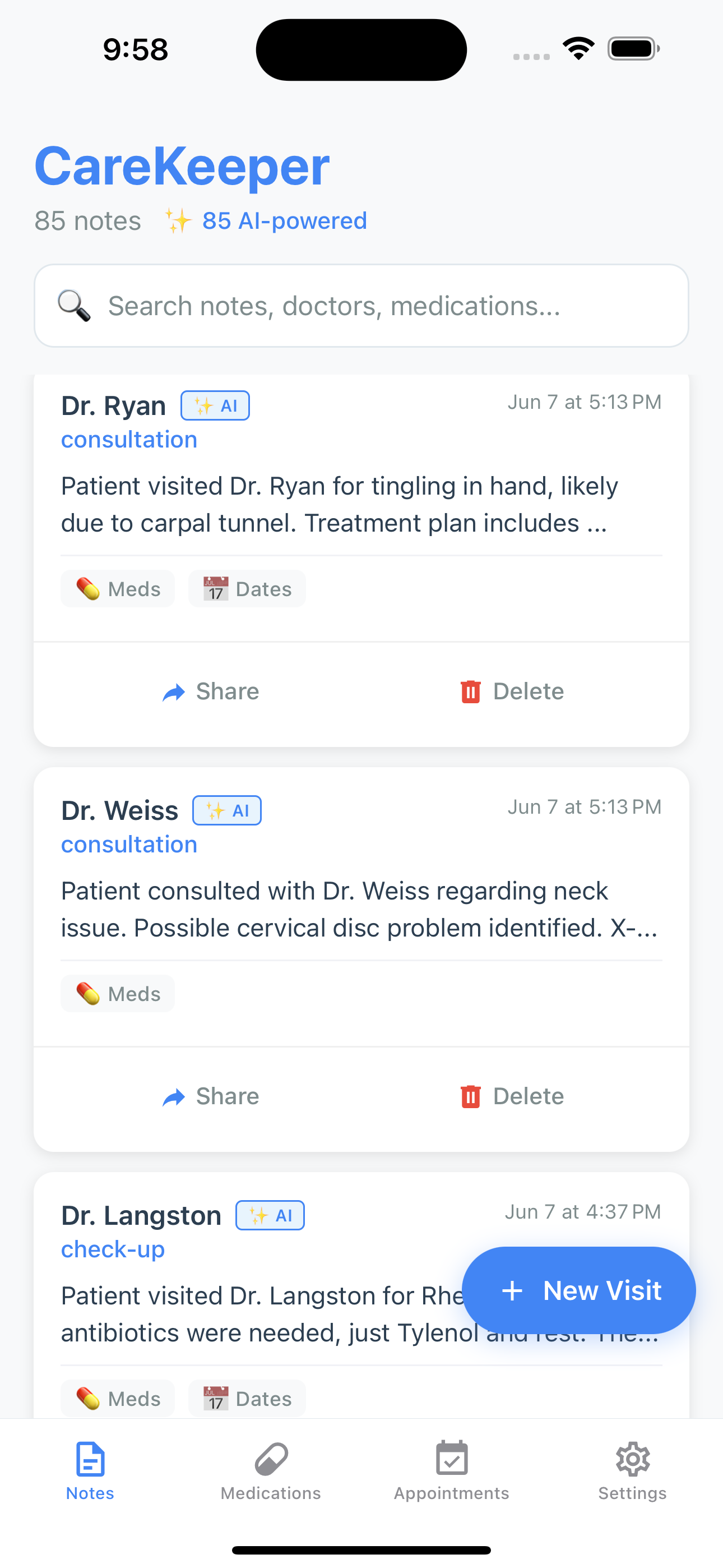723x1568 pixels.
Task: Share Dr. Ryan's consultation note
Action: 210,691
